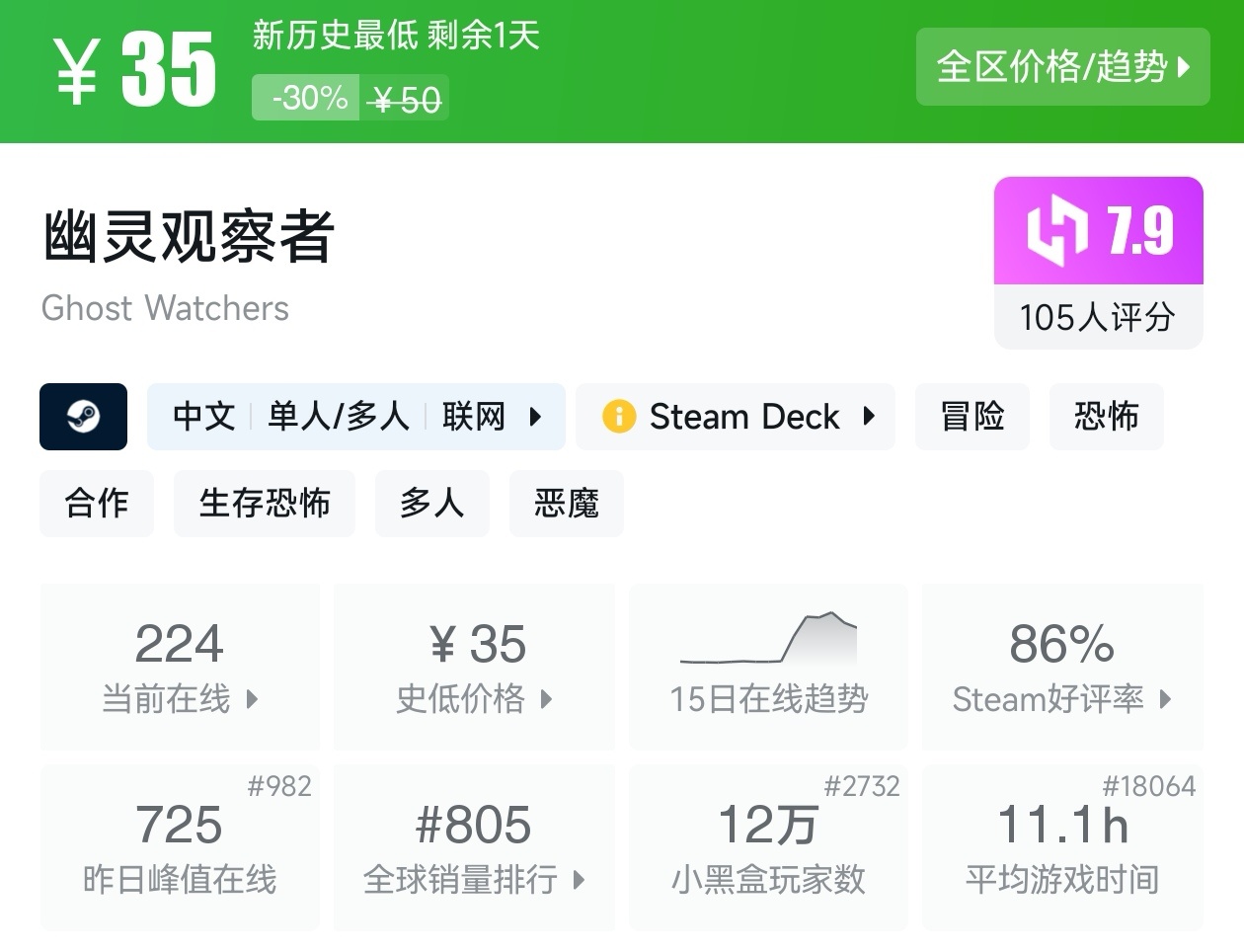Open 全区价格/趋势 regional price trends
Screen dimensions: 1244x952
point(1062,67)
